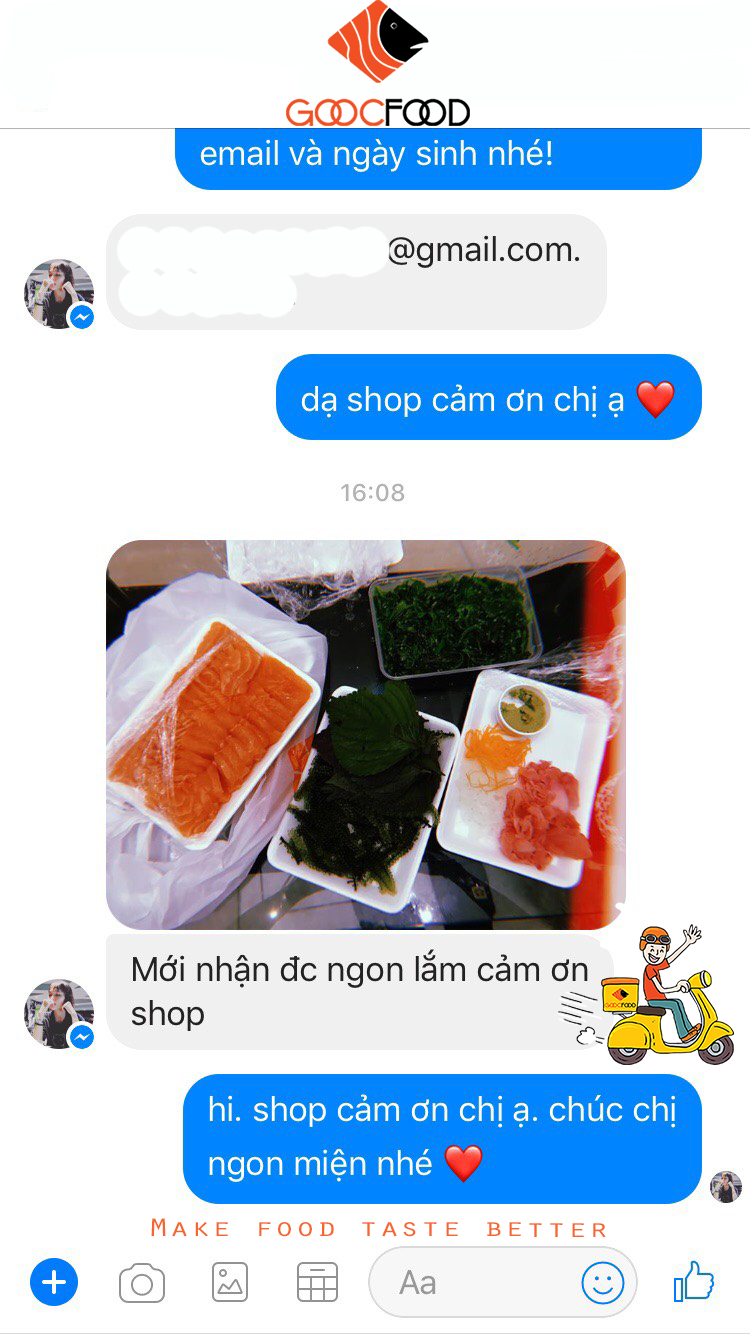
Task: Tap the timestamp '16:08' in the conversation
Action: 375,491
